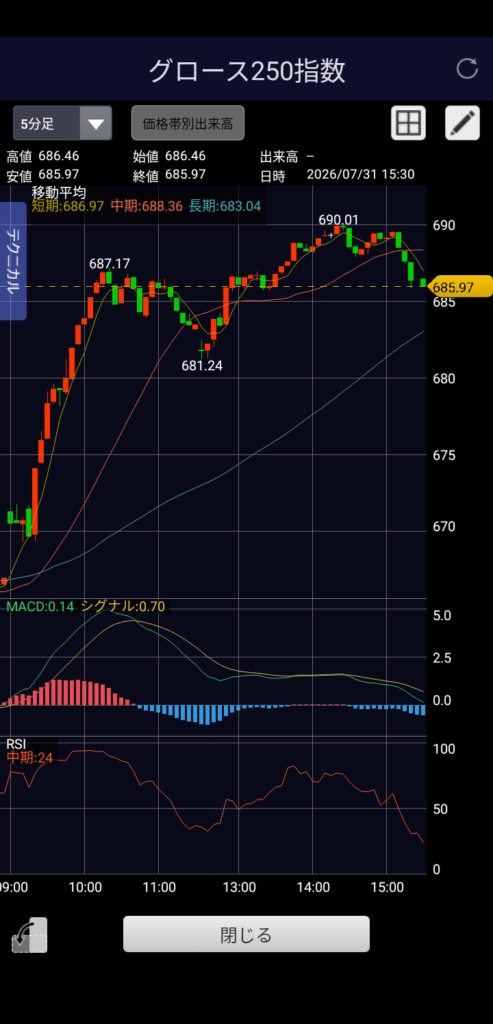Open the chart layout grid icon
493x1024 pixels.
pos(408,123)
